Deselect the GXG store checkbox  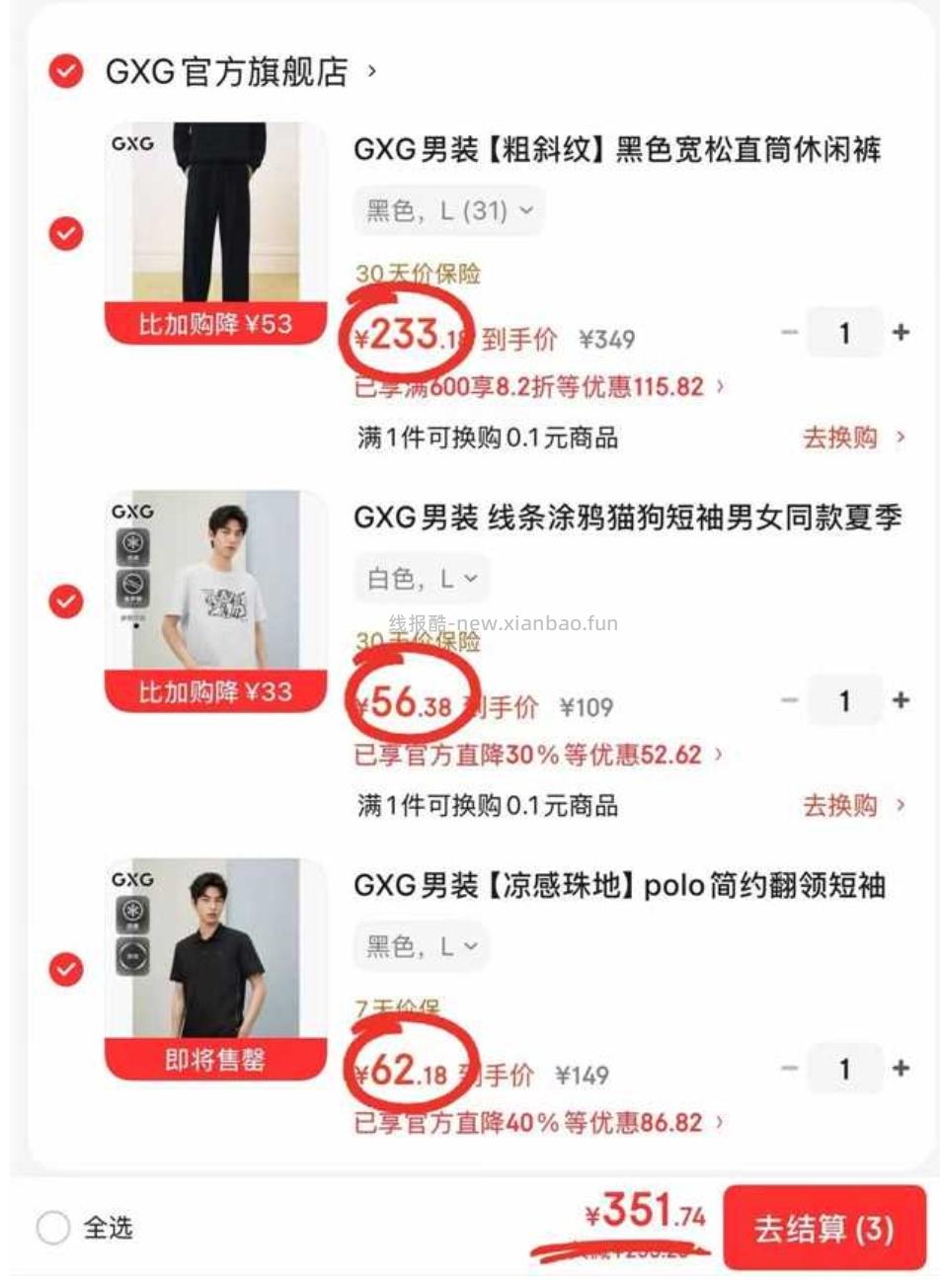tap(65, 69)
